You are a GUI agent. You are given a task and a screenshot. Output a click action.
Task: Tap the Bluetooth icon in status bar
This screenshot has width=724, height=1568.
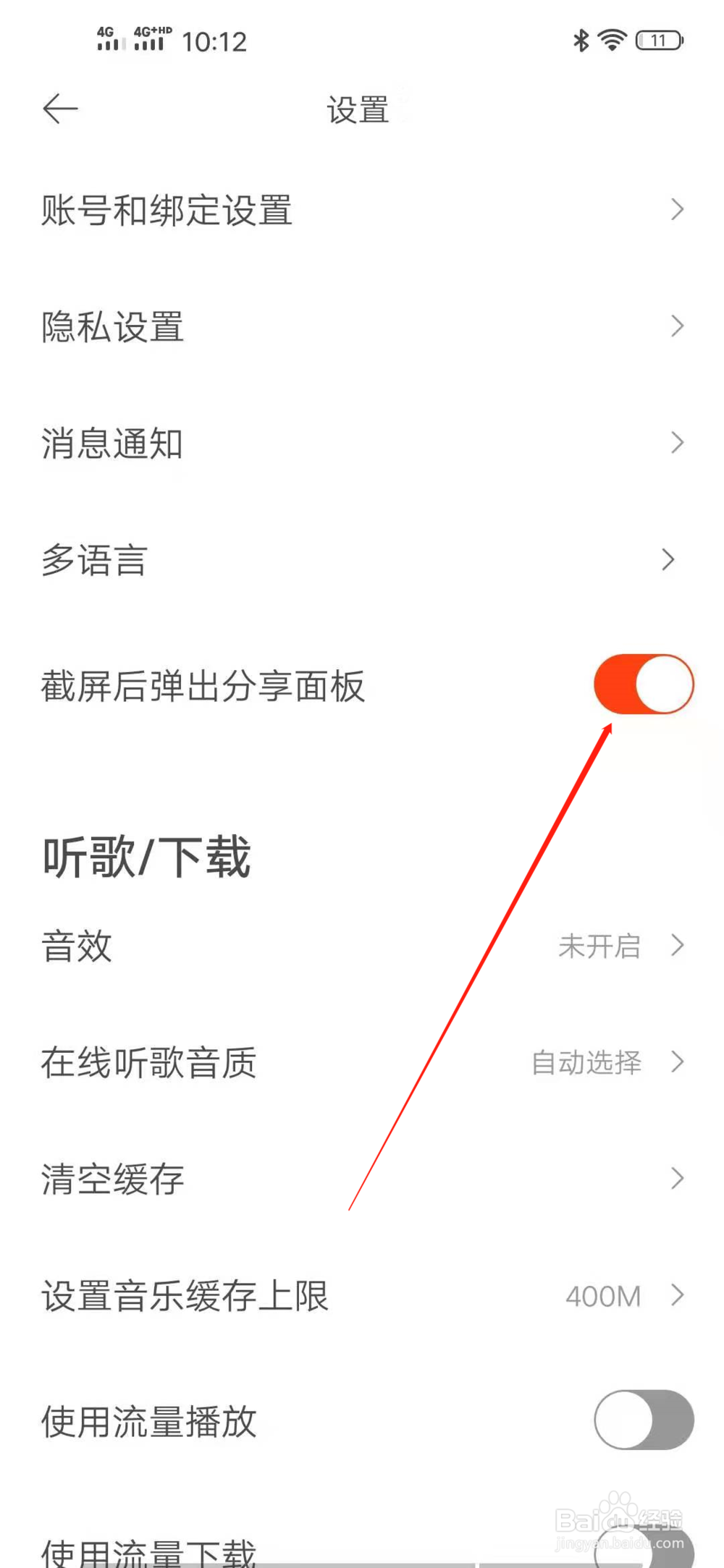coord(579,41)
